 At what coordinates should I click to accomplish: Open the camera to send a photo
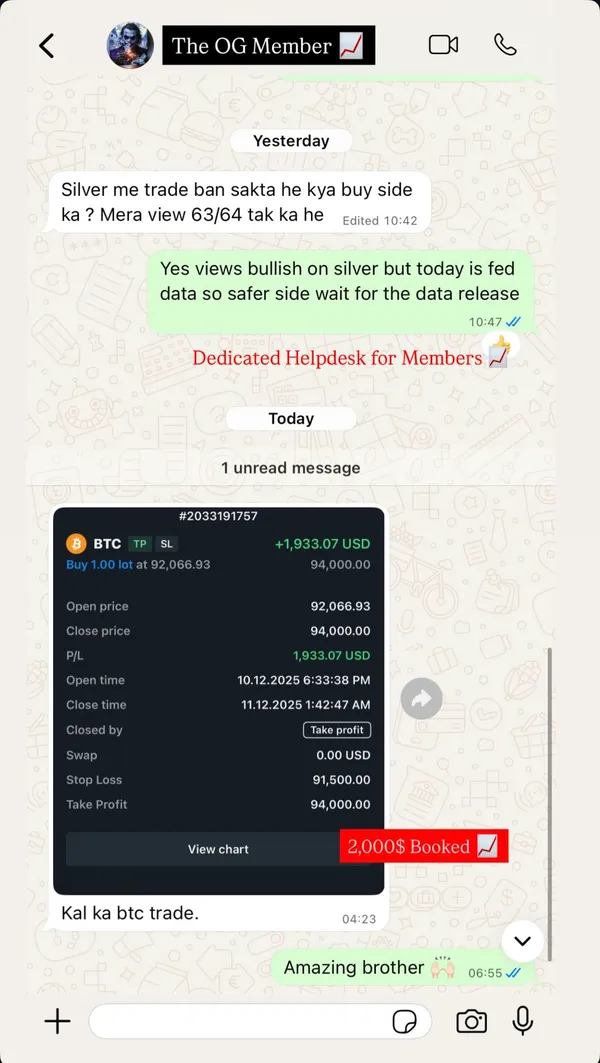click(x=471, y=1021)
